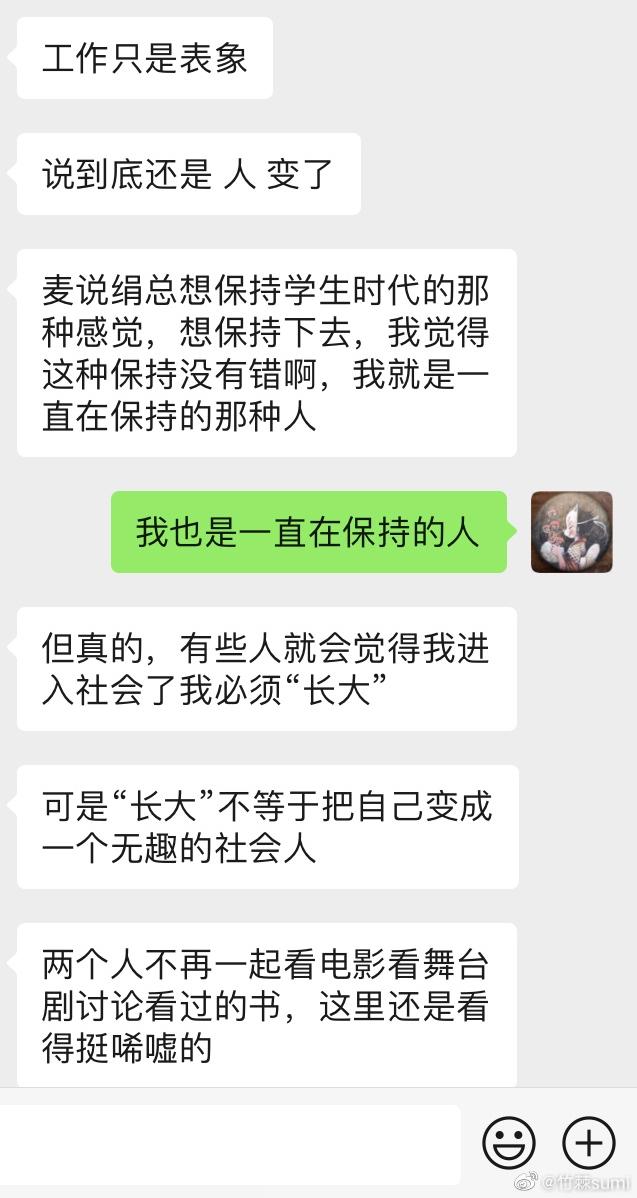
Task: Tap the message input field
Action: pos(228,1143)
